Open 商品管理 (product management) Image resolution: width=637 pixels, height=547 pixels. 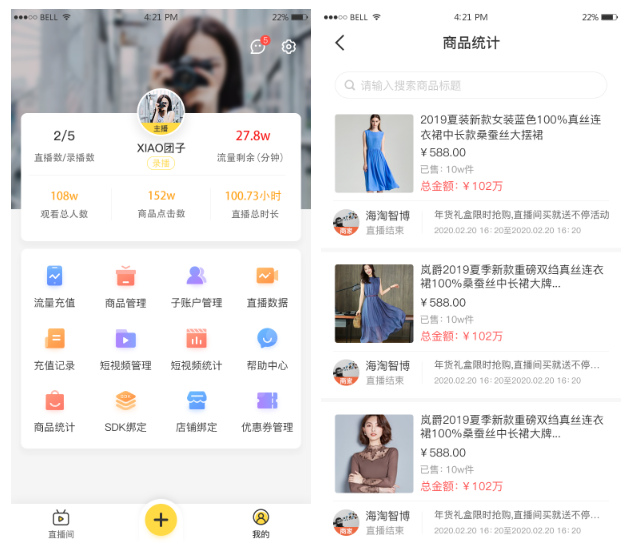125,284
